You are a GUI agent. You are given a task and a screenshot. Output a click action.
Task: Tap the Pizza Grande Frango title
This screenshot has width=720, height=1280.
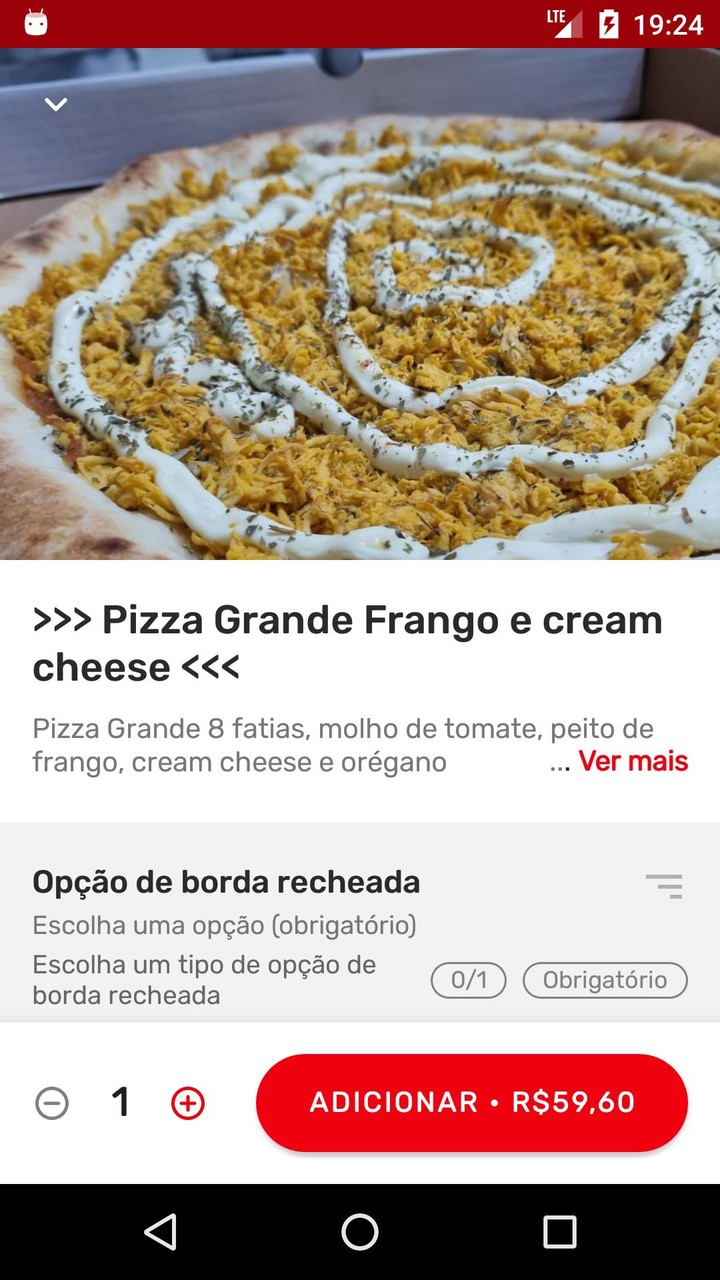(347, 642)
